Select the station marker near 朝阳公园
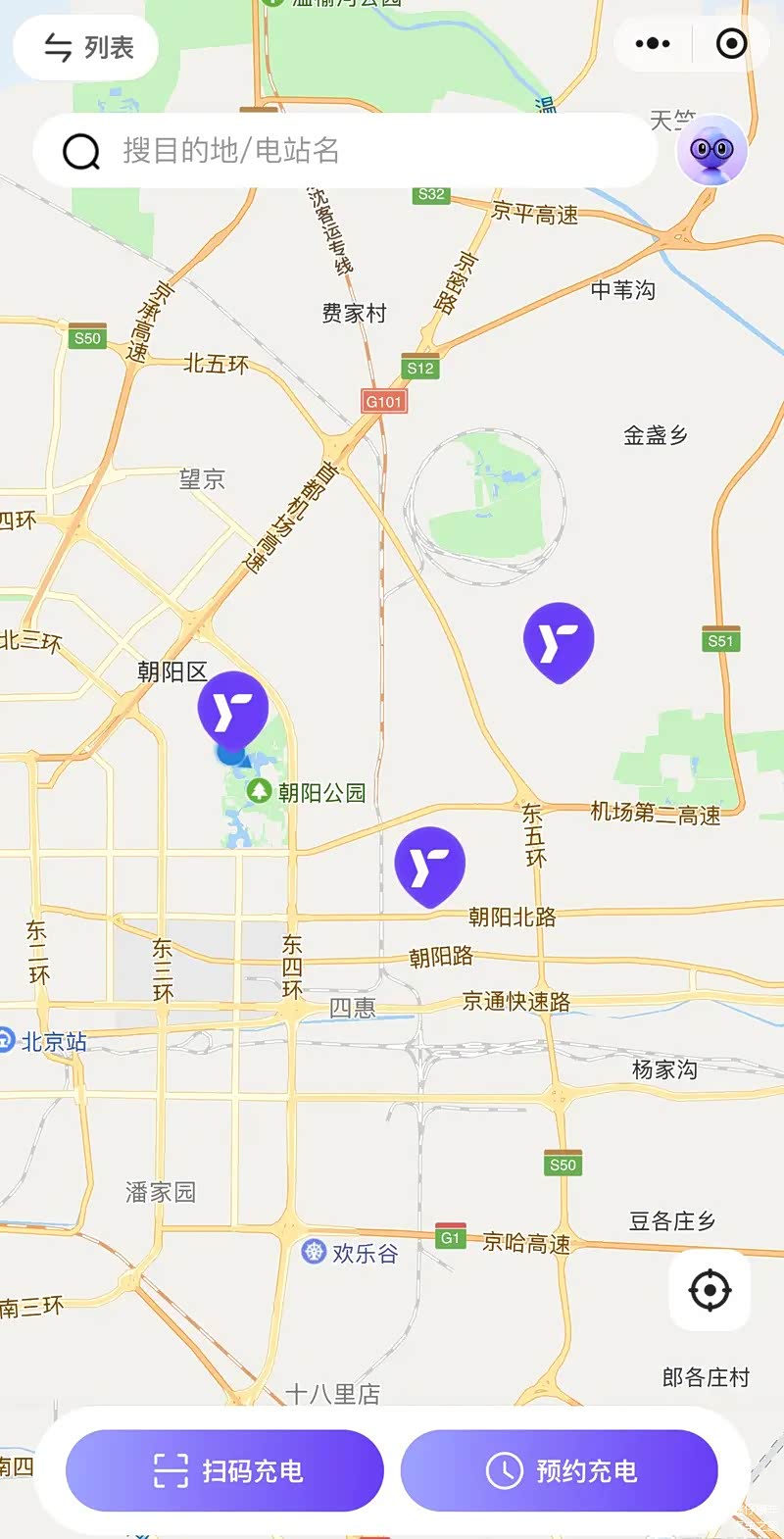Screen dimensions: 784x1539 point(233,710)
